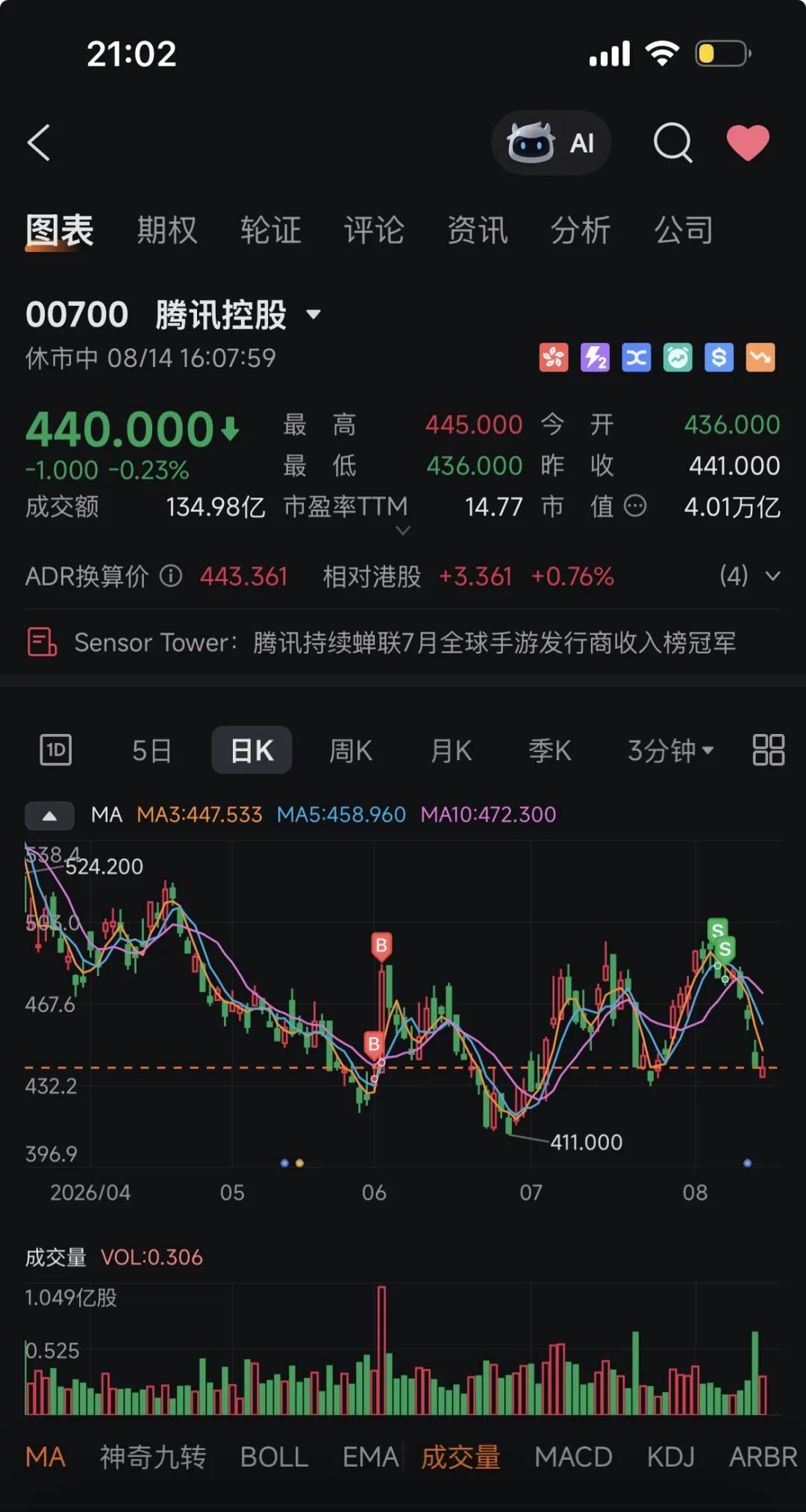Image resolution: width=806 pixels, height=1512 pixels.
Task: Open the 公司 tab
Action: tap(684, 230)
